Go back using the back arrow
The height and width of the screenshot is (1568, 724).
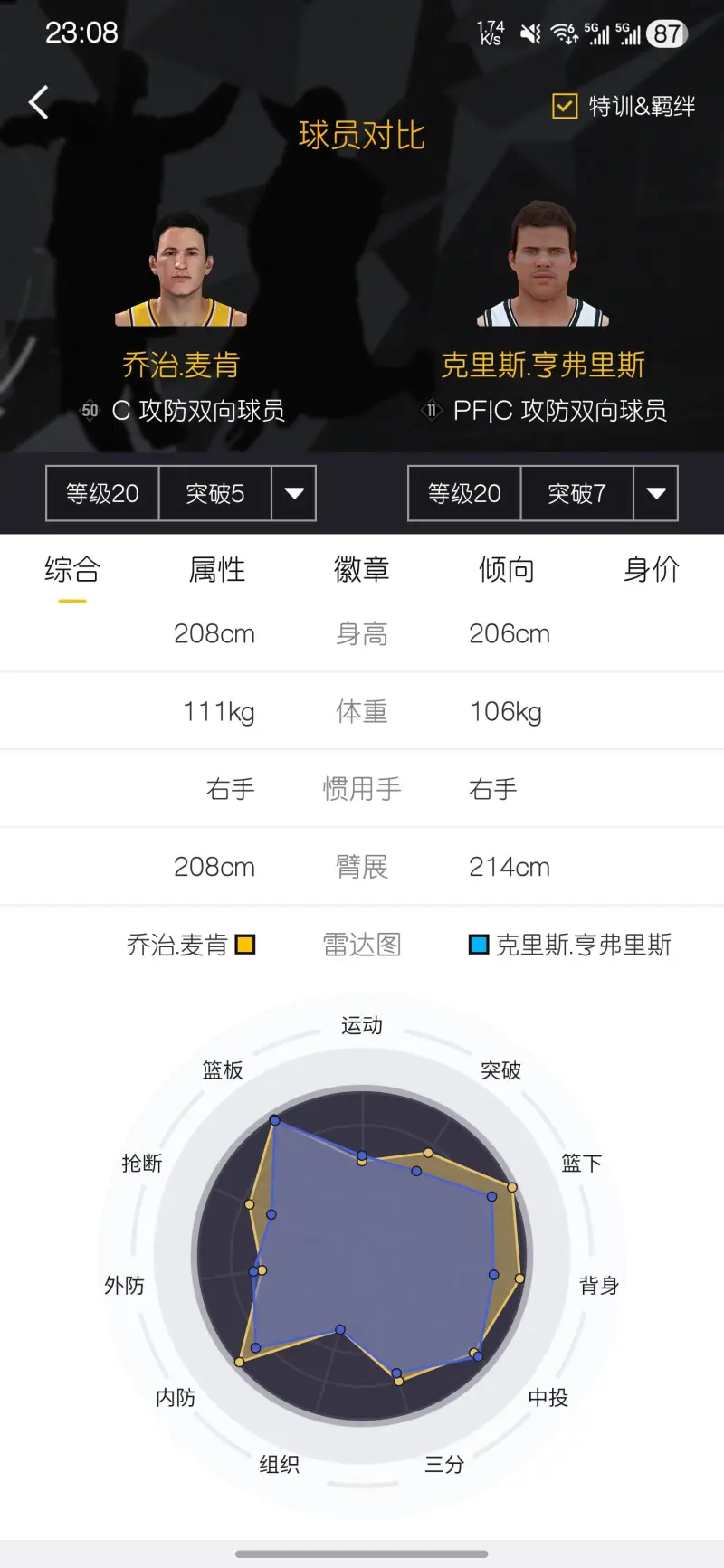click(x=38, y=102)
